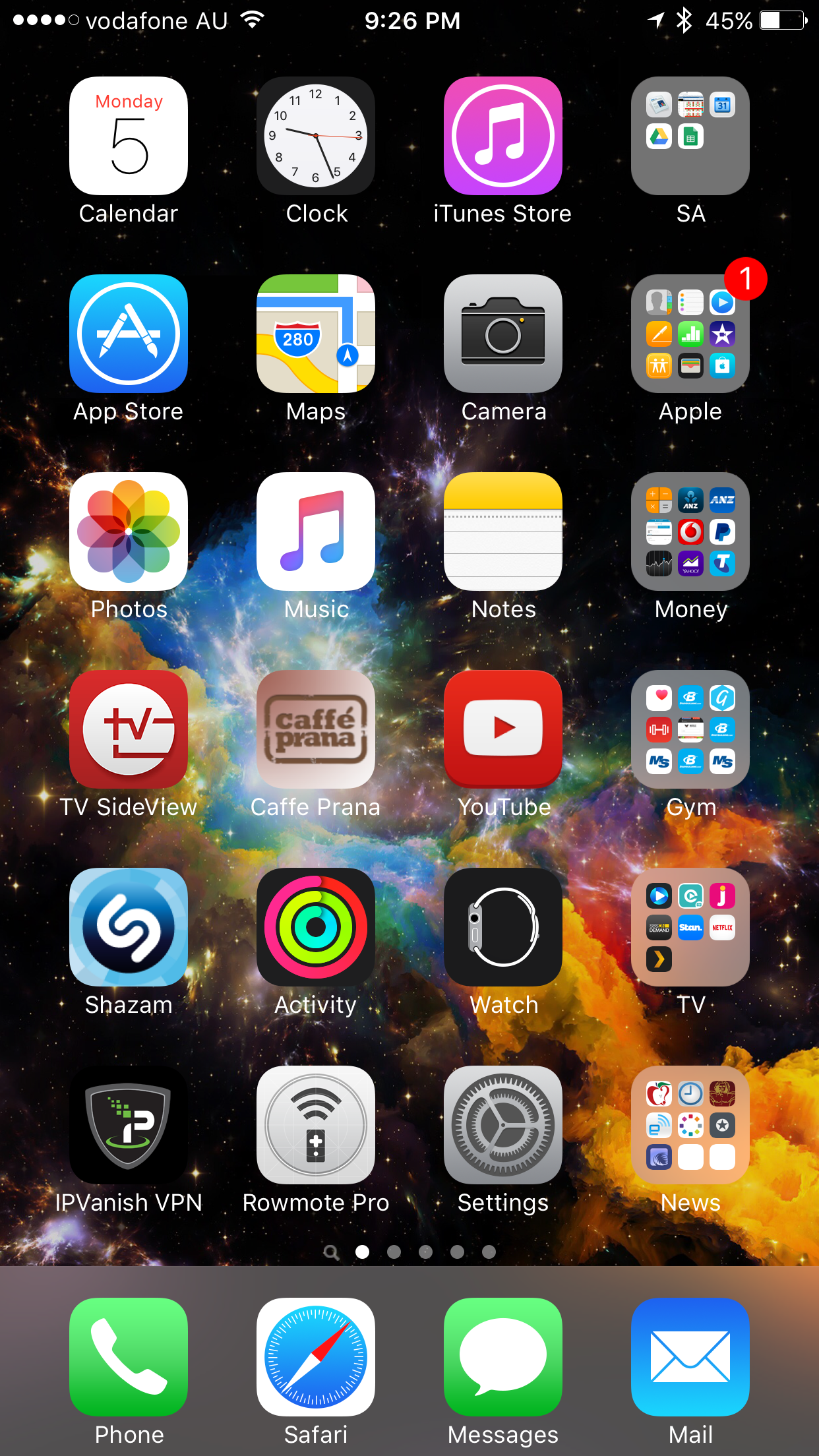The width and height of the screenshot is (819, 1456).
Task: Open Safari from the dock
Action: pos(316,1357)
